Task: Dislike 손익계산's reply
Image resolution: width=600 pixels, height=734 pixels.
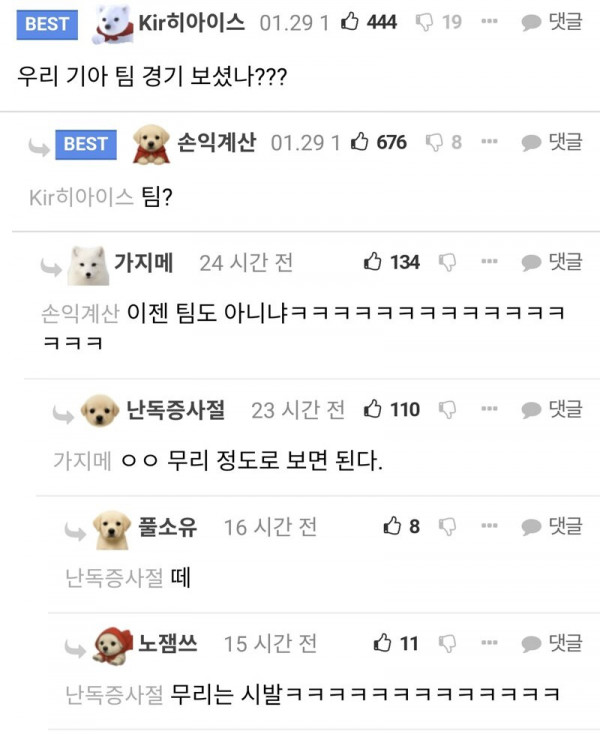Action: coord(435,142)
